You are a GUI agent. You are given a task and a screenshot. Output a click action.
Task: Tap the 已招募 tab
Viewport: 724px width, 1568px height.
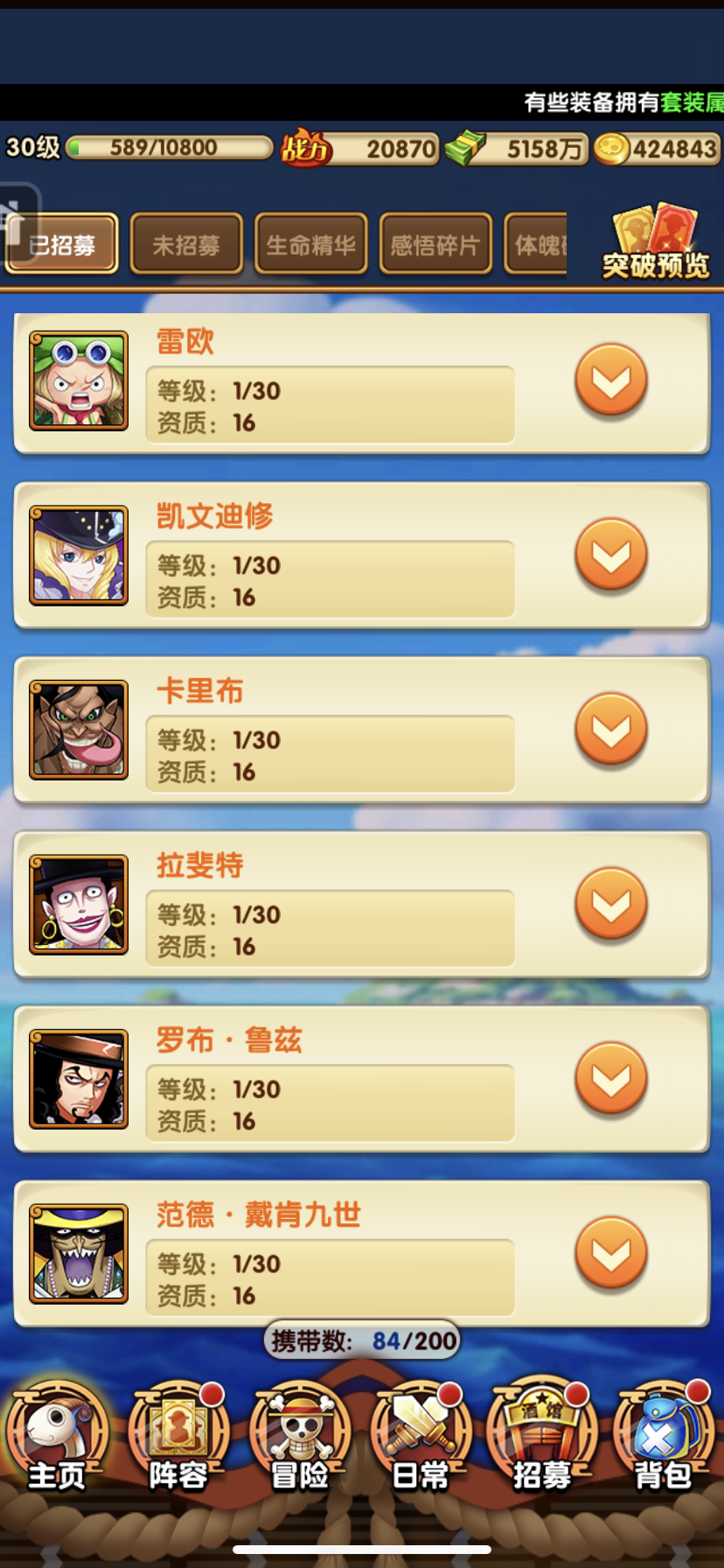(x=62, y=244)
